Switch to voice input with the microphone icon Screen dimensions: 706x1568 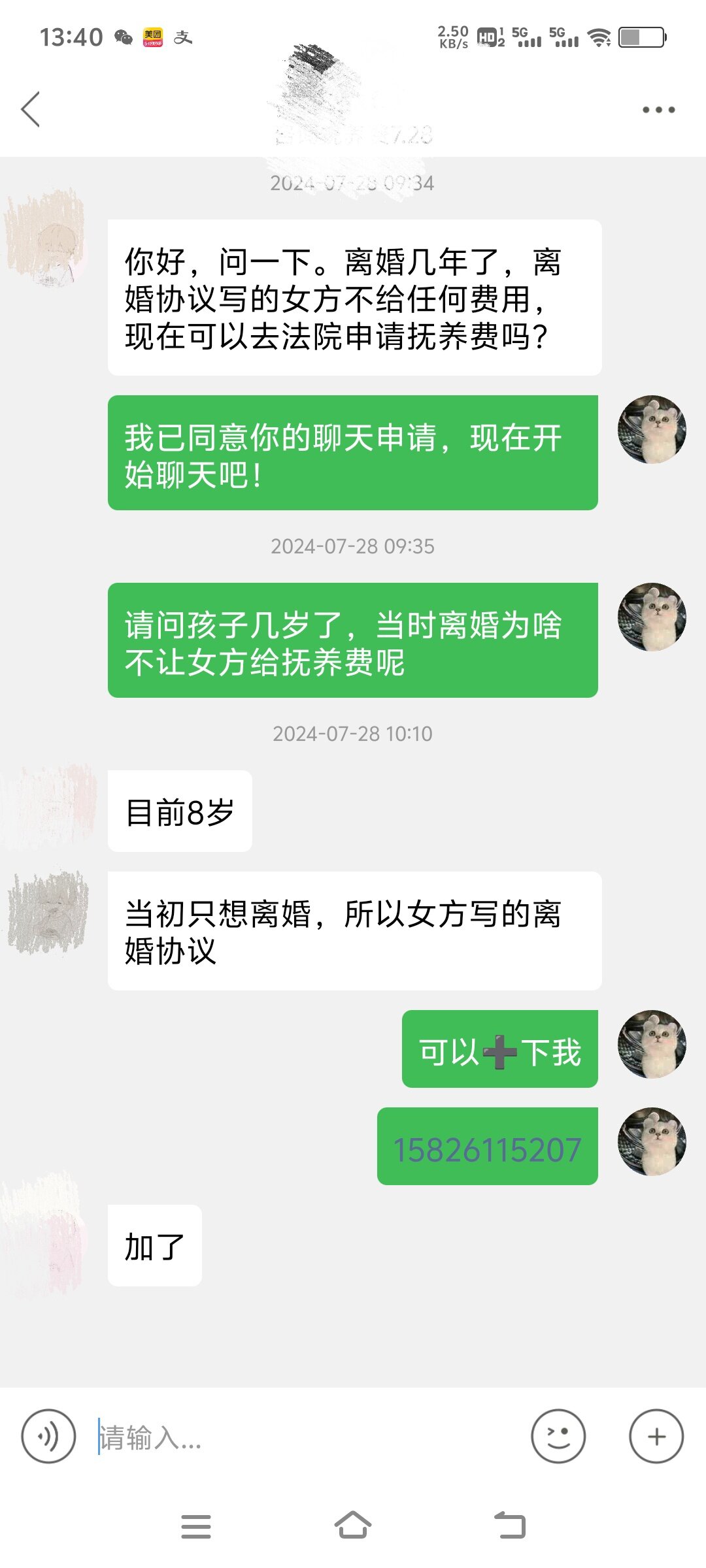(48, 1437)
